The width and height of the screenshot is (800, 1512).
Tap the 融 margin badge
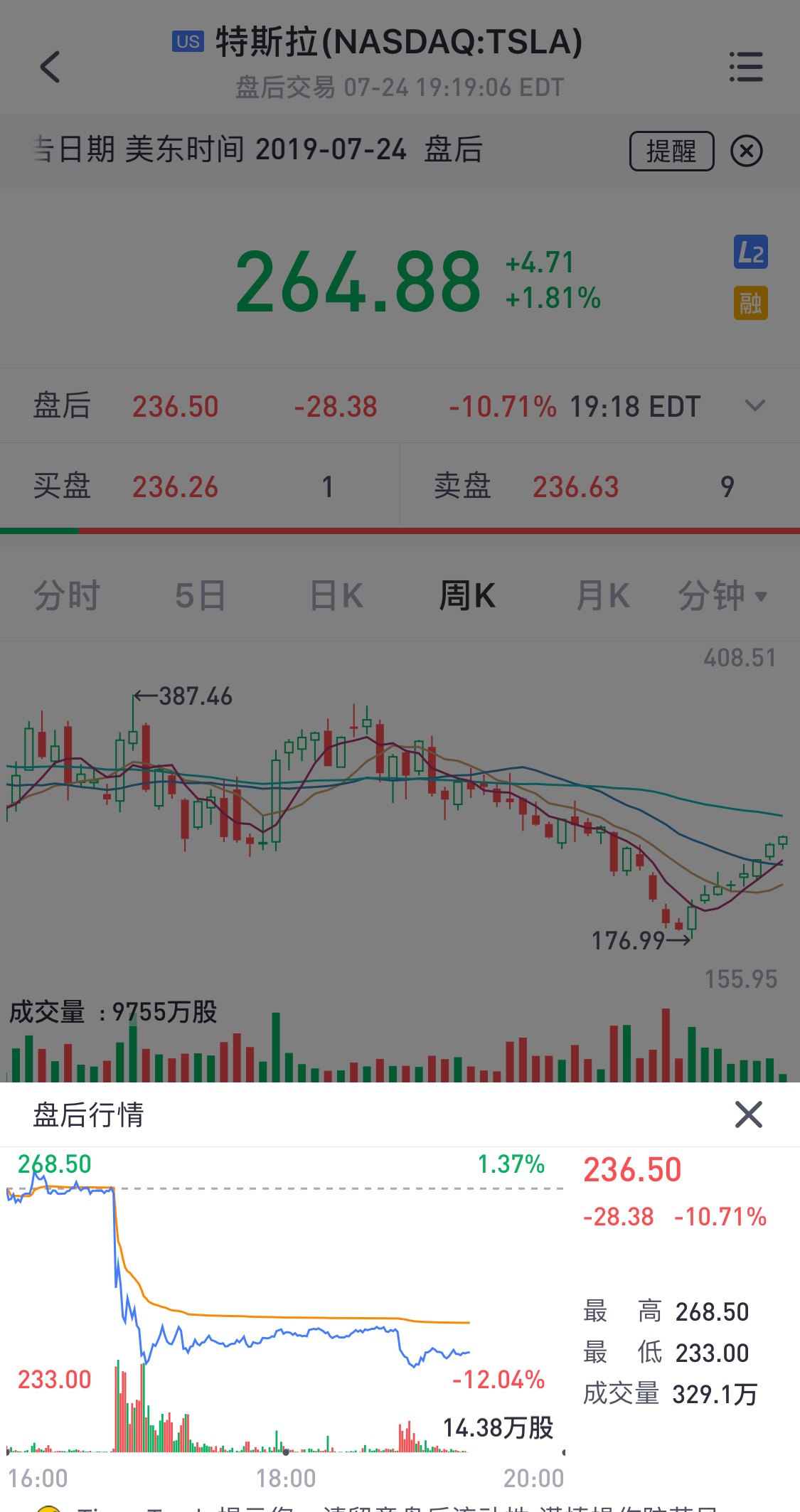pos(750,304)
